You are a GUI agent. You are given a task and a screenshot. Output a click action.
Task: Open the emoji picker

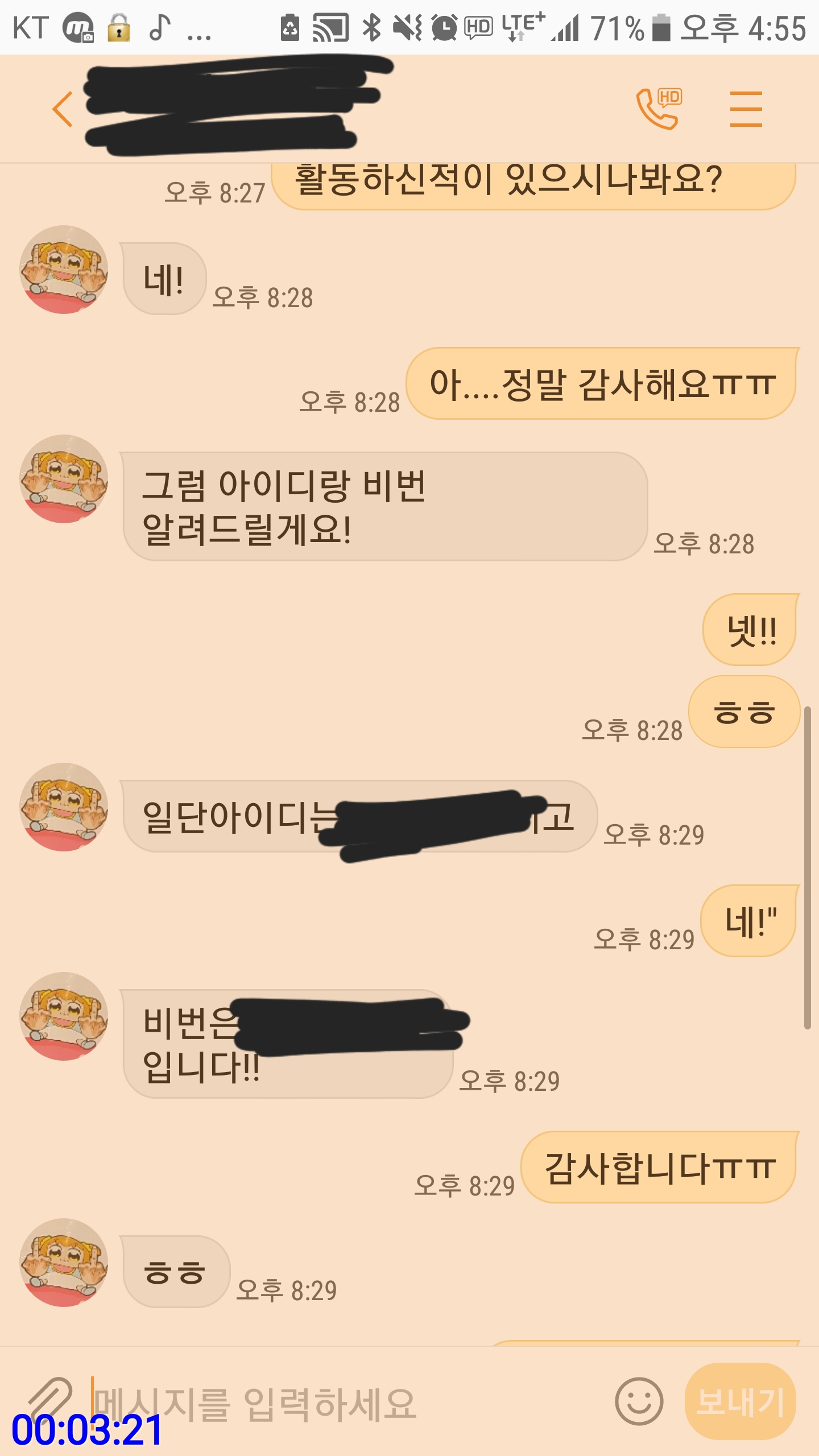tap(639, 1401)
